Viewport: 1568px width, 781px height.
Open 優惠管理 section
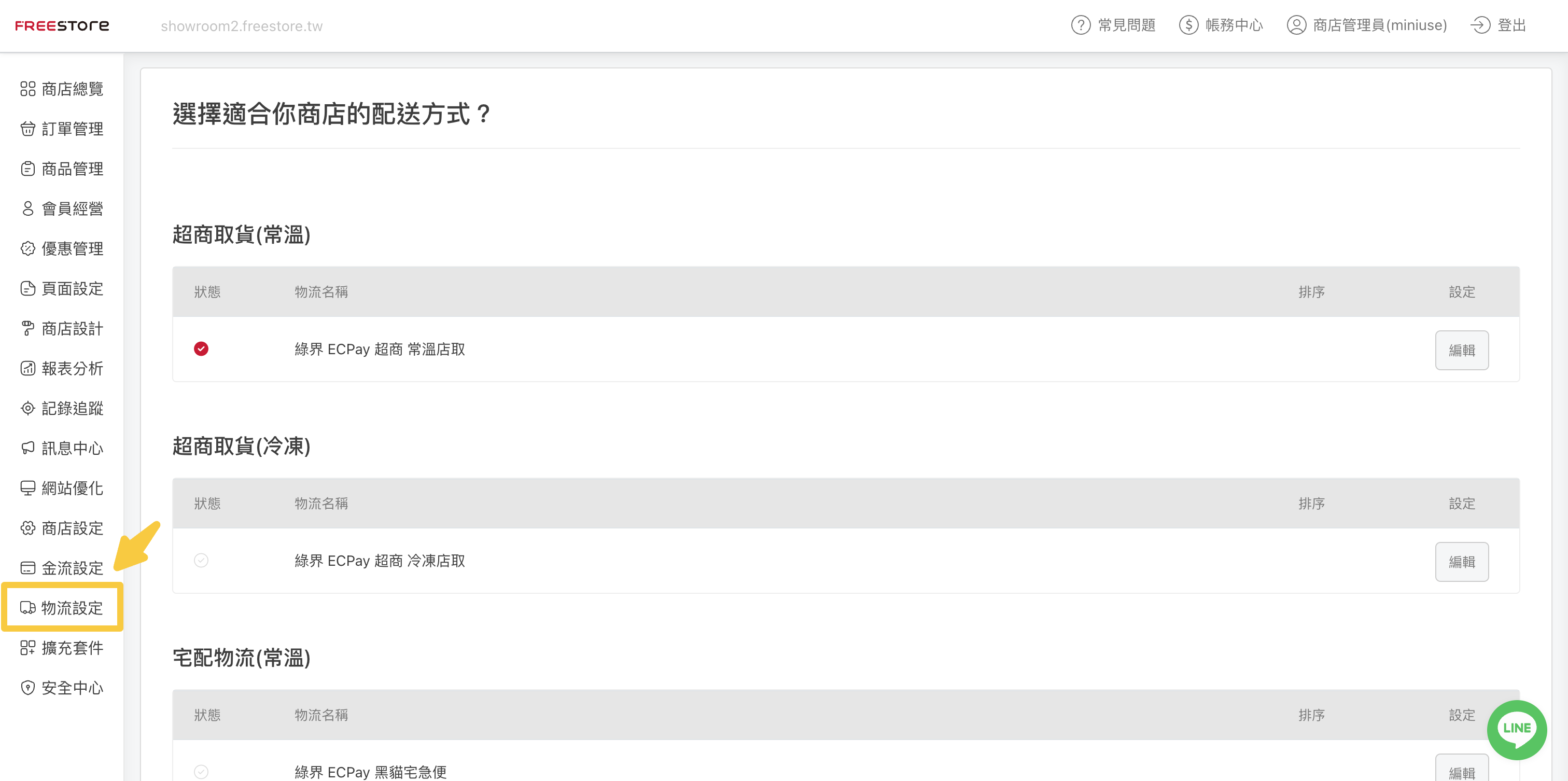pyautogui.click(x=62, y=248)
